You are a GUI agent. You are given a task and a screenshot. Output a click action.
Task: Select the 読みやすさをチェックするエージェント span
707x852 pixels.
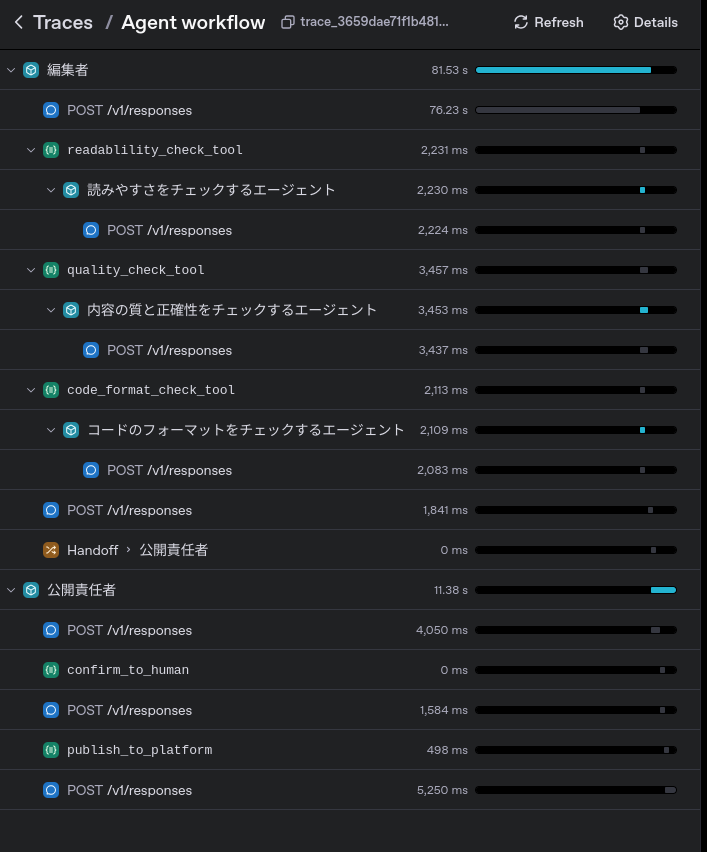click(x=211, y=190)
